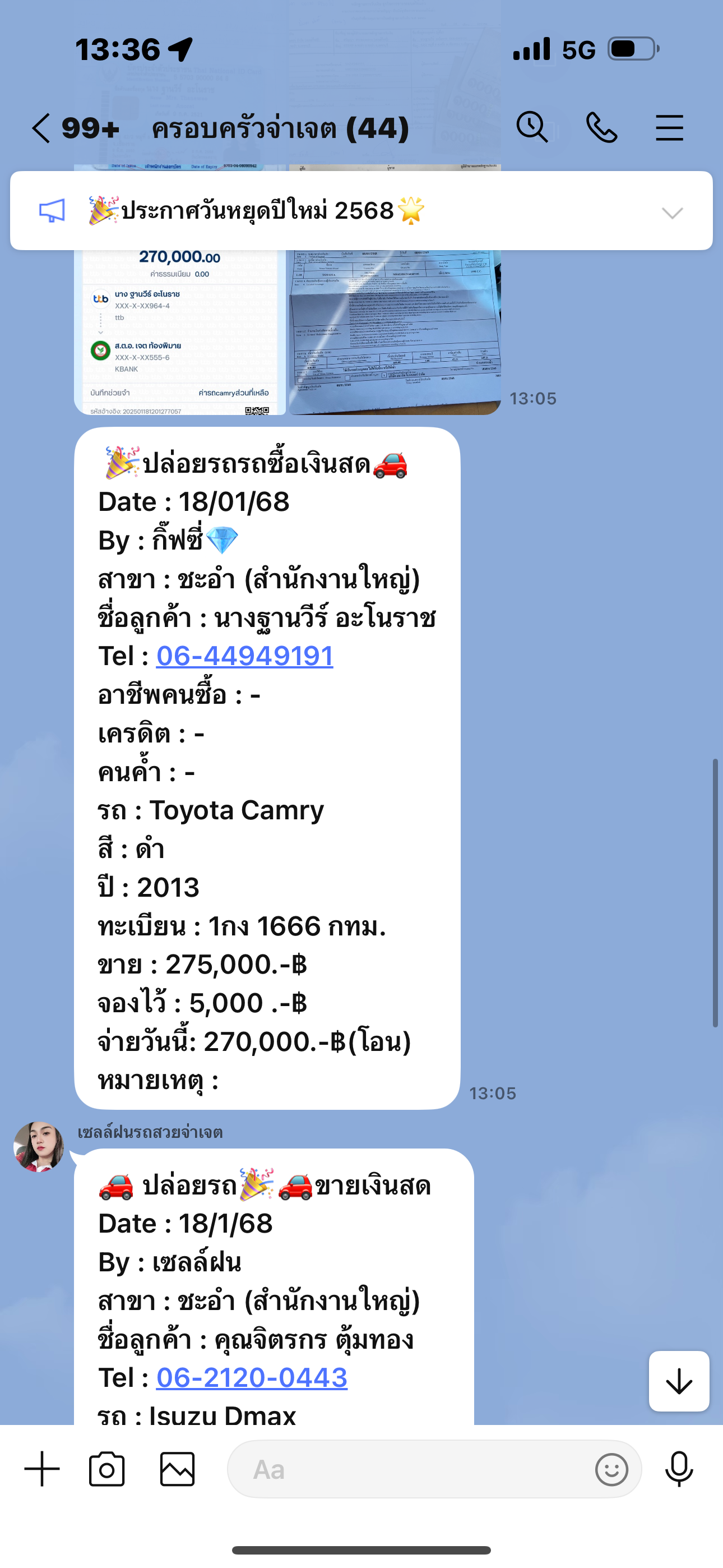
Task: Call the phone number 06-44949191
Action: 245,656
